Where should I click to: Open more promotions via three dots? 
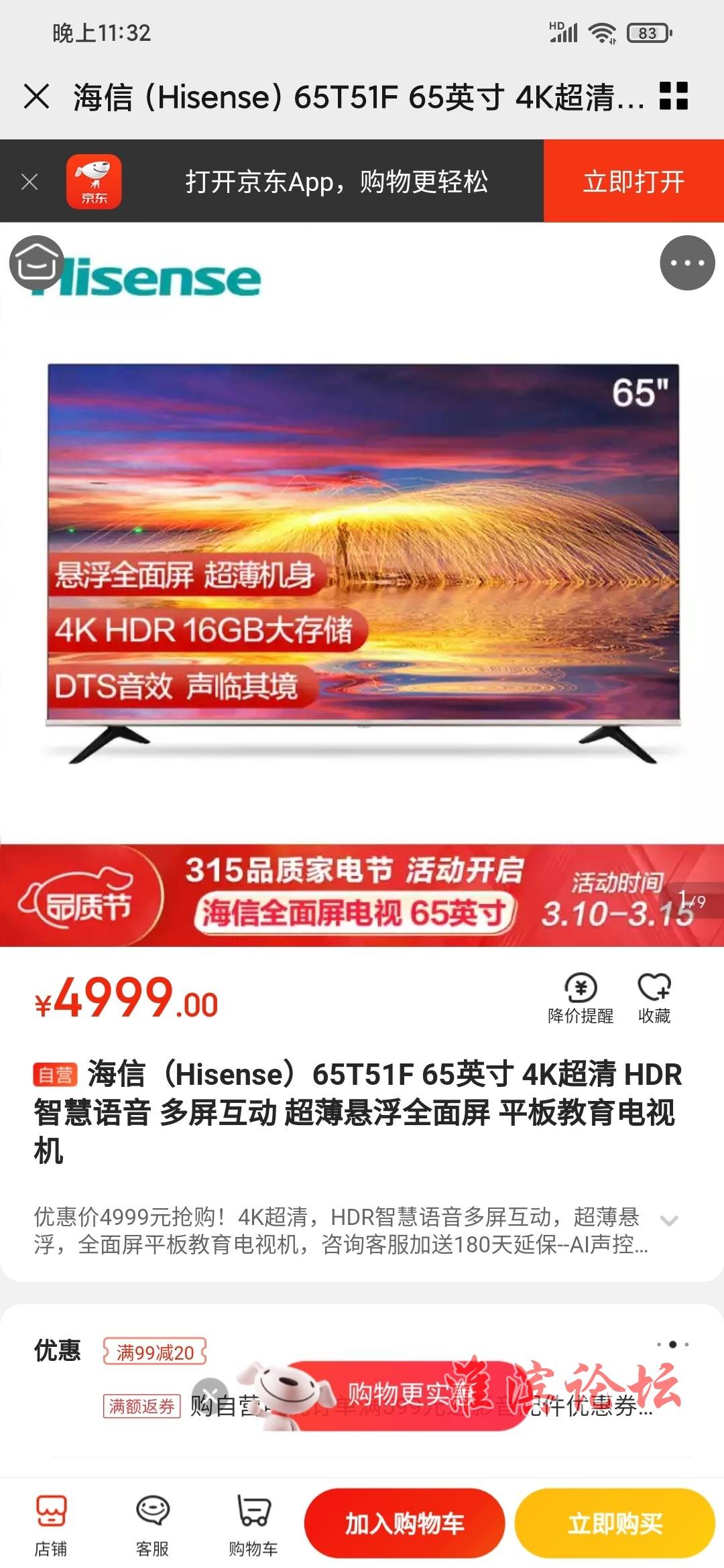coord(672,1345)
